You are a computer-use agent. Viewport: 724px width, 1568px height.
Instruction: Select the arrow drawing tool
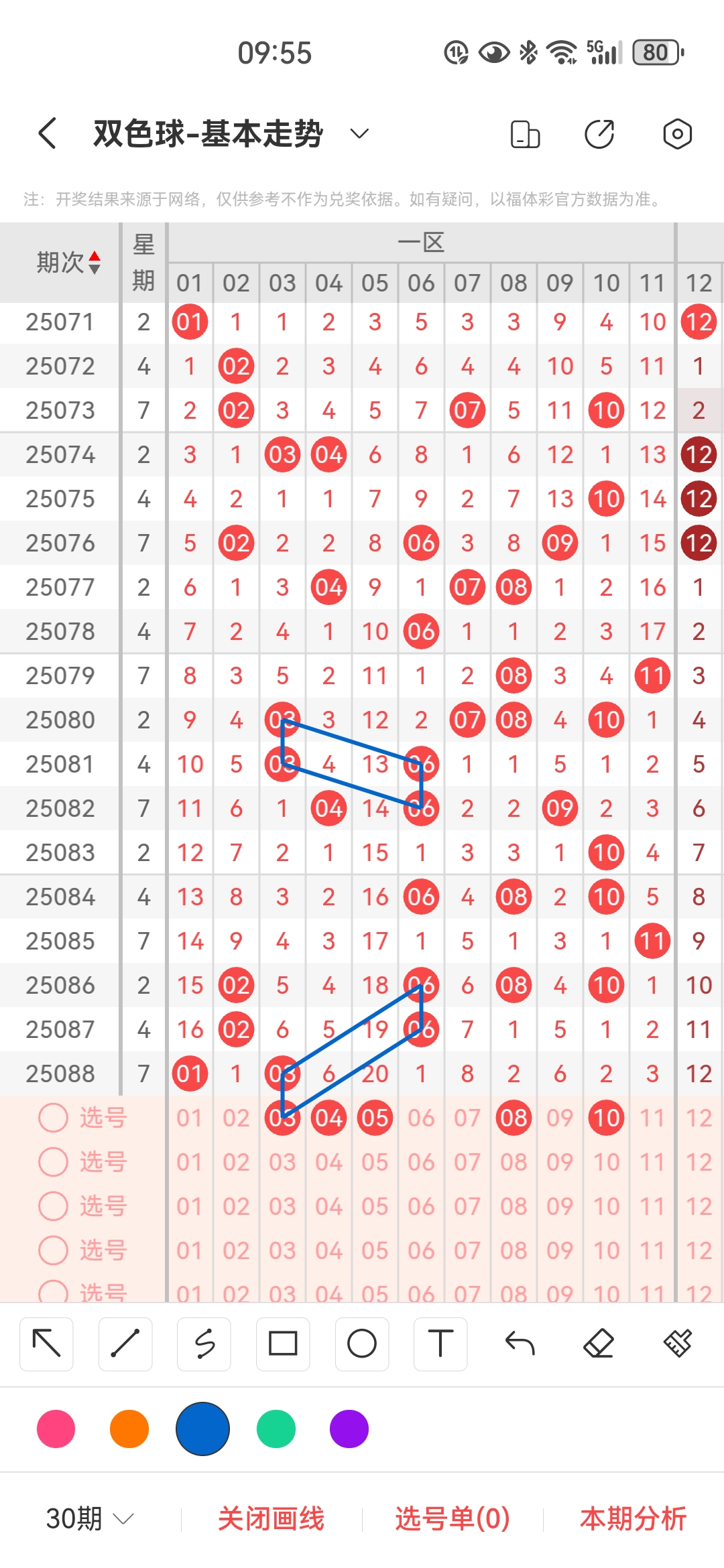coord(46,1344)
